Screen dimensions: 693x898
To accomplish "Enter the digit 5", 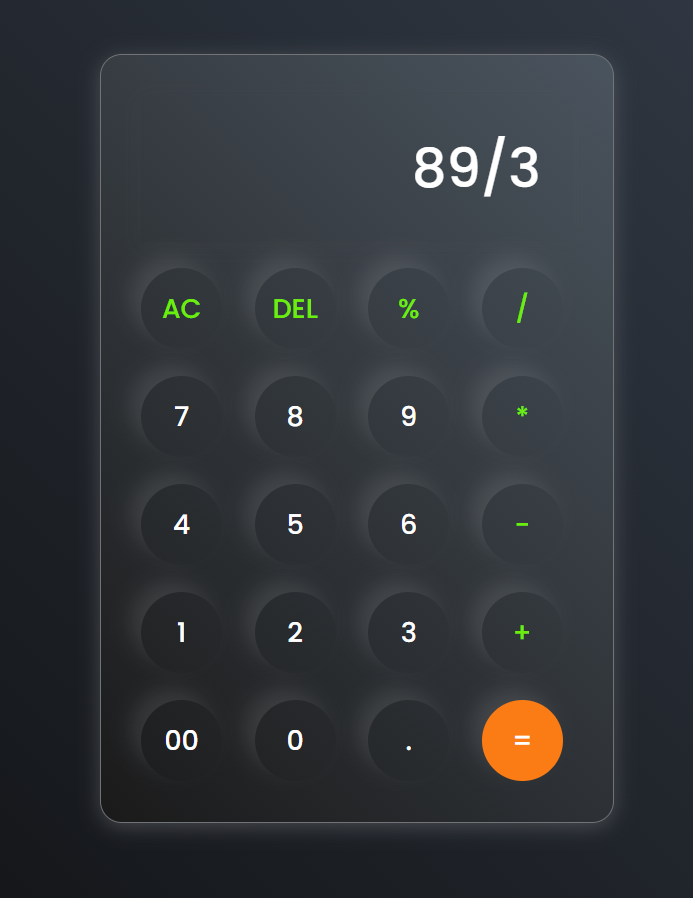I will pyautogui.click(x=295, y=525).
